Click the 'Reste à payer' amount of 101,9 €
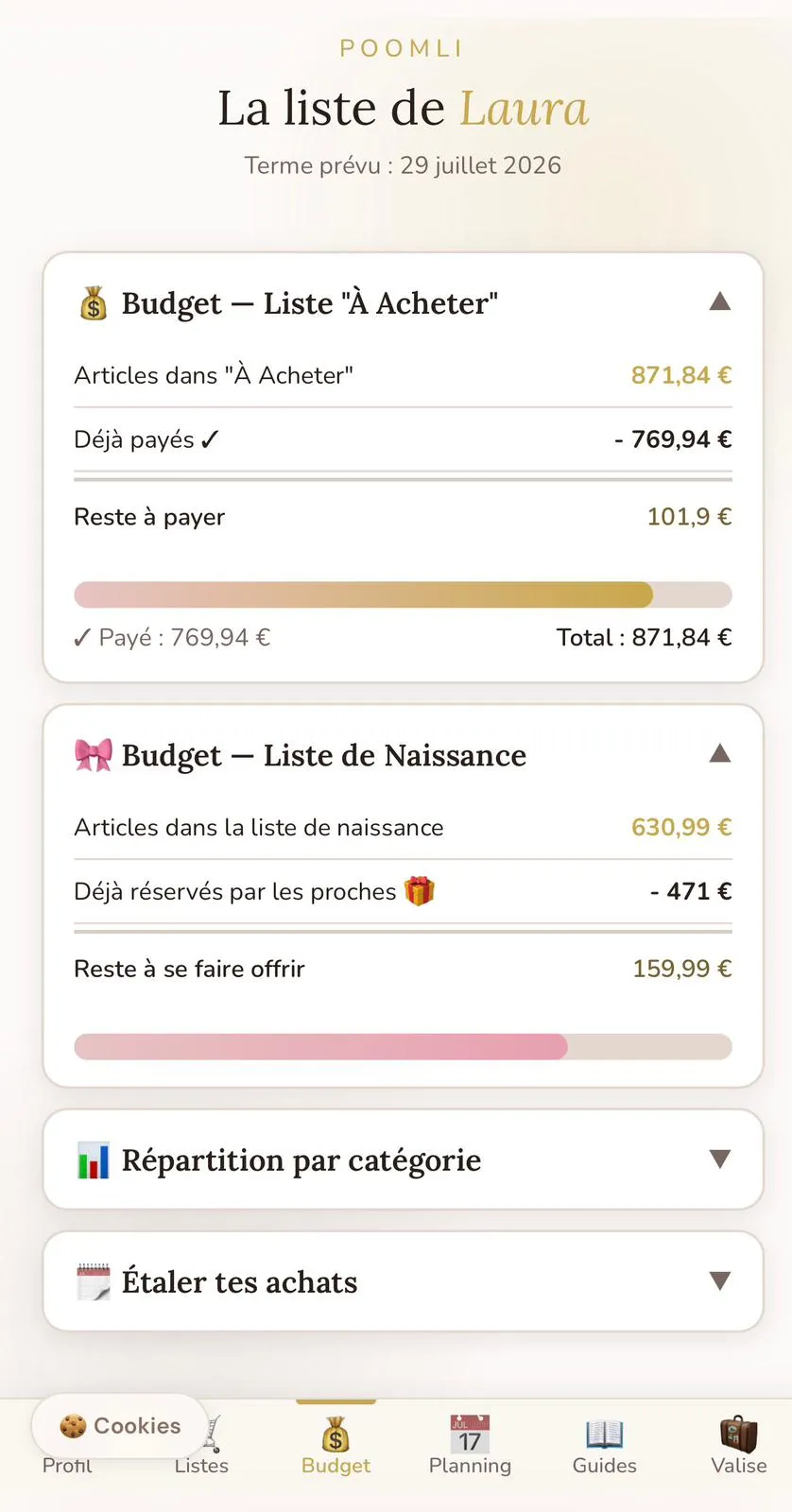This screenshot has height=1512, width=792. coord(689,516)
